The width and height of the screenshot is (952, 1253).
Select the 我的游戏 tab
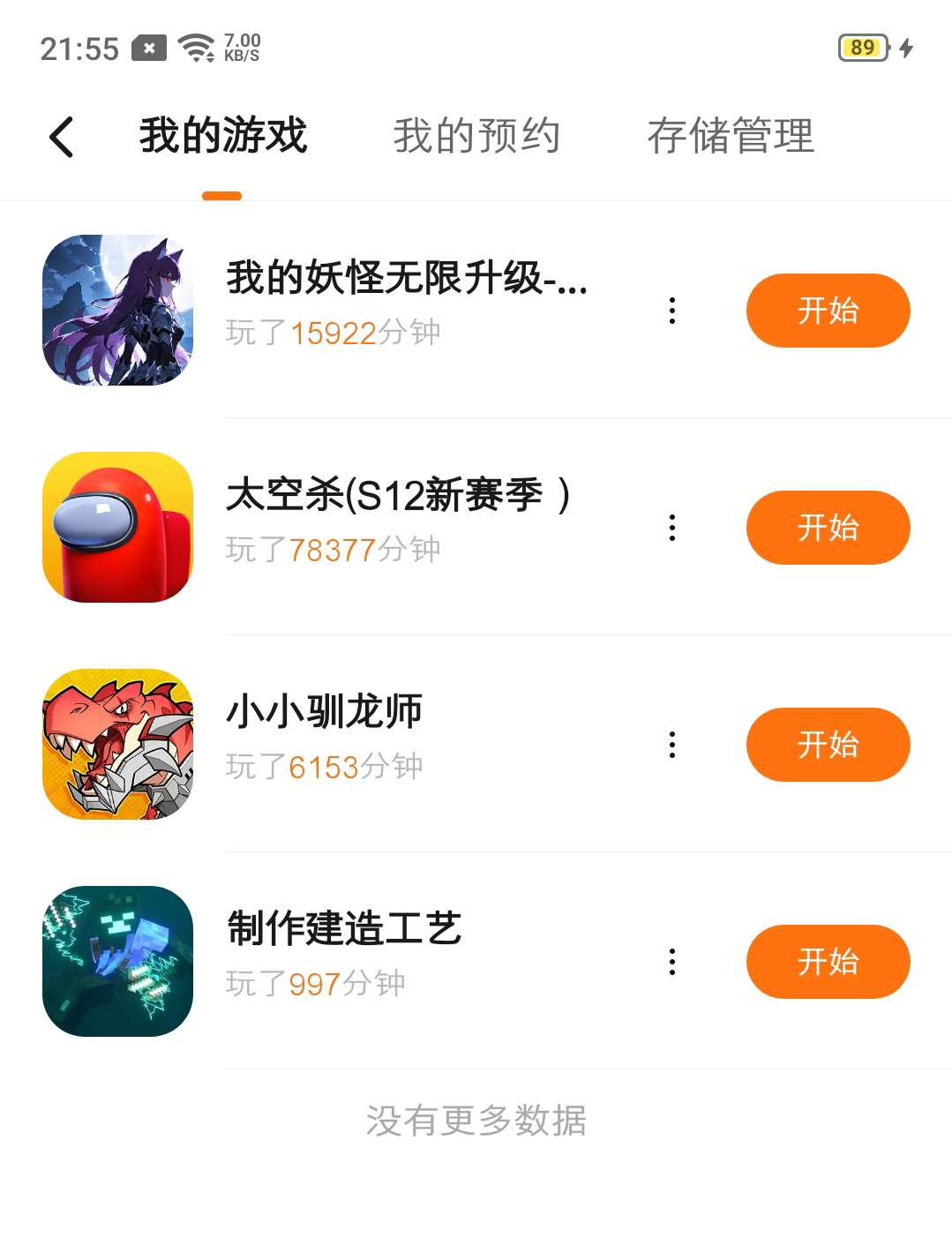tap(222, 137)
